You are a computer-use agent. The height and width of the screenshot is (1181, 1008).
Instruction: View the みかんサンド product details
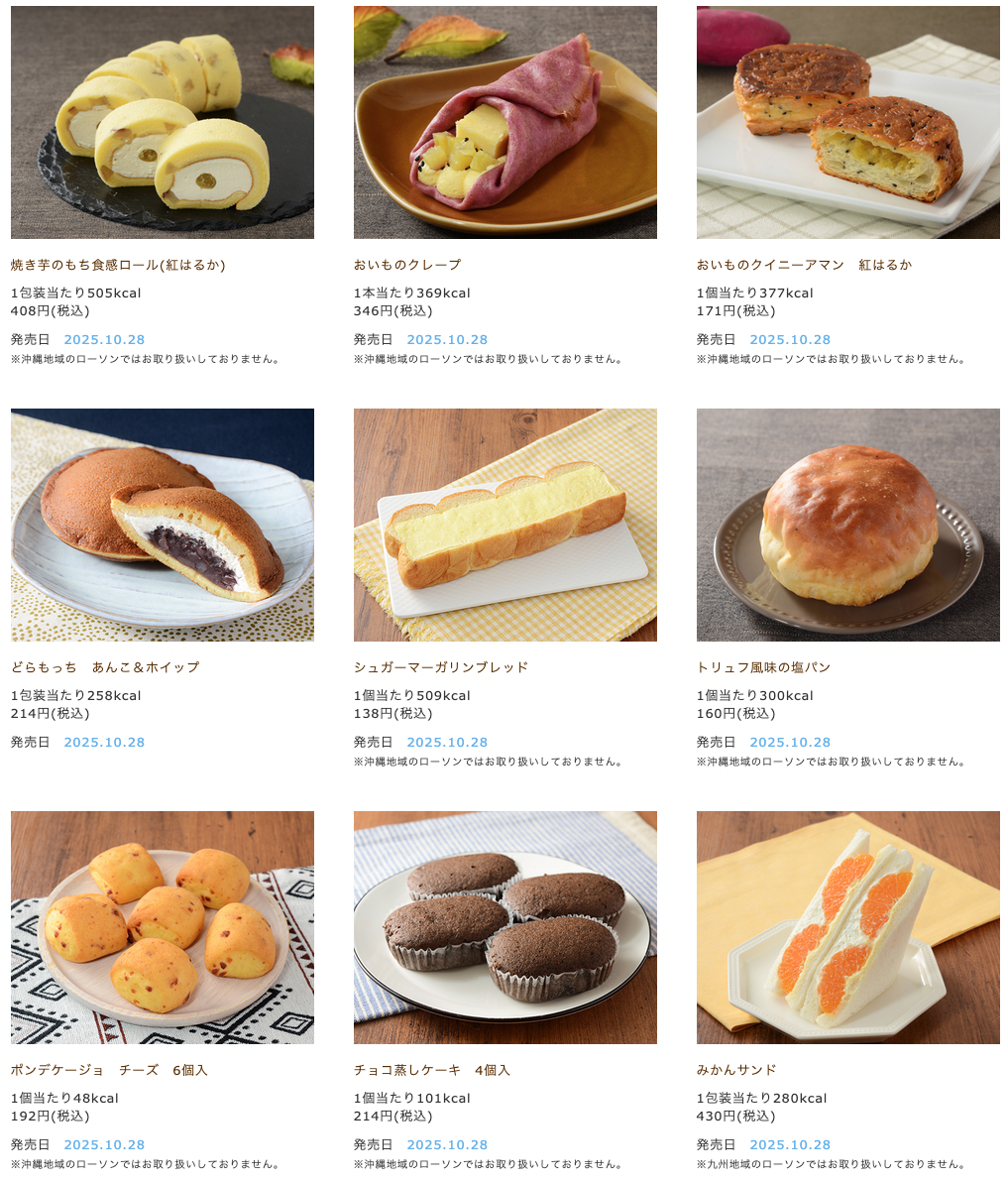847,928
